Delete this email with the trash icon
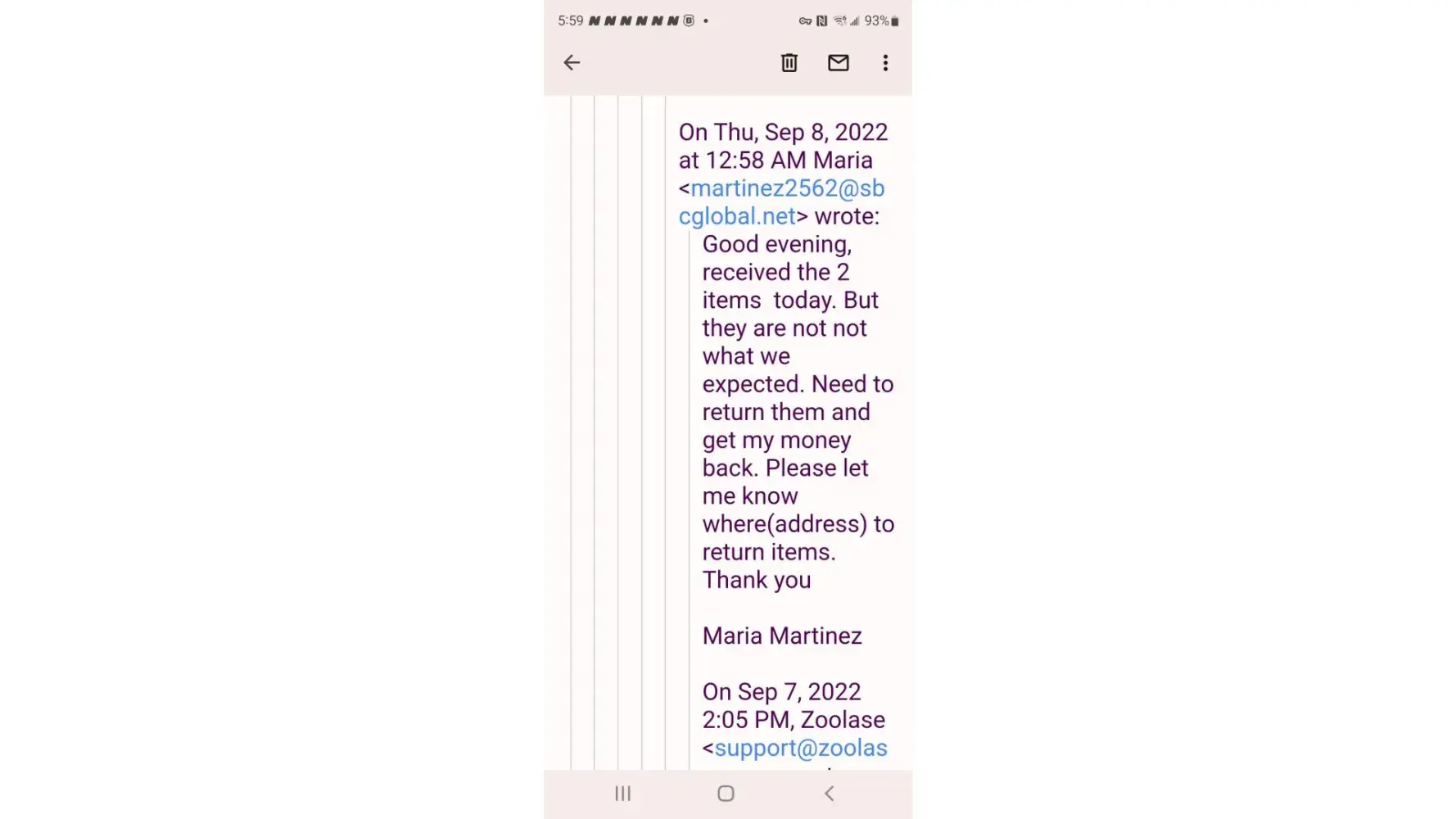1456x819 pixels. coord(789,62)
